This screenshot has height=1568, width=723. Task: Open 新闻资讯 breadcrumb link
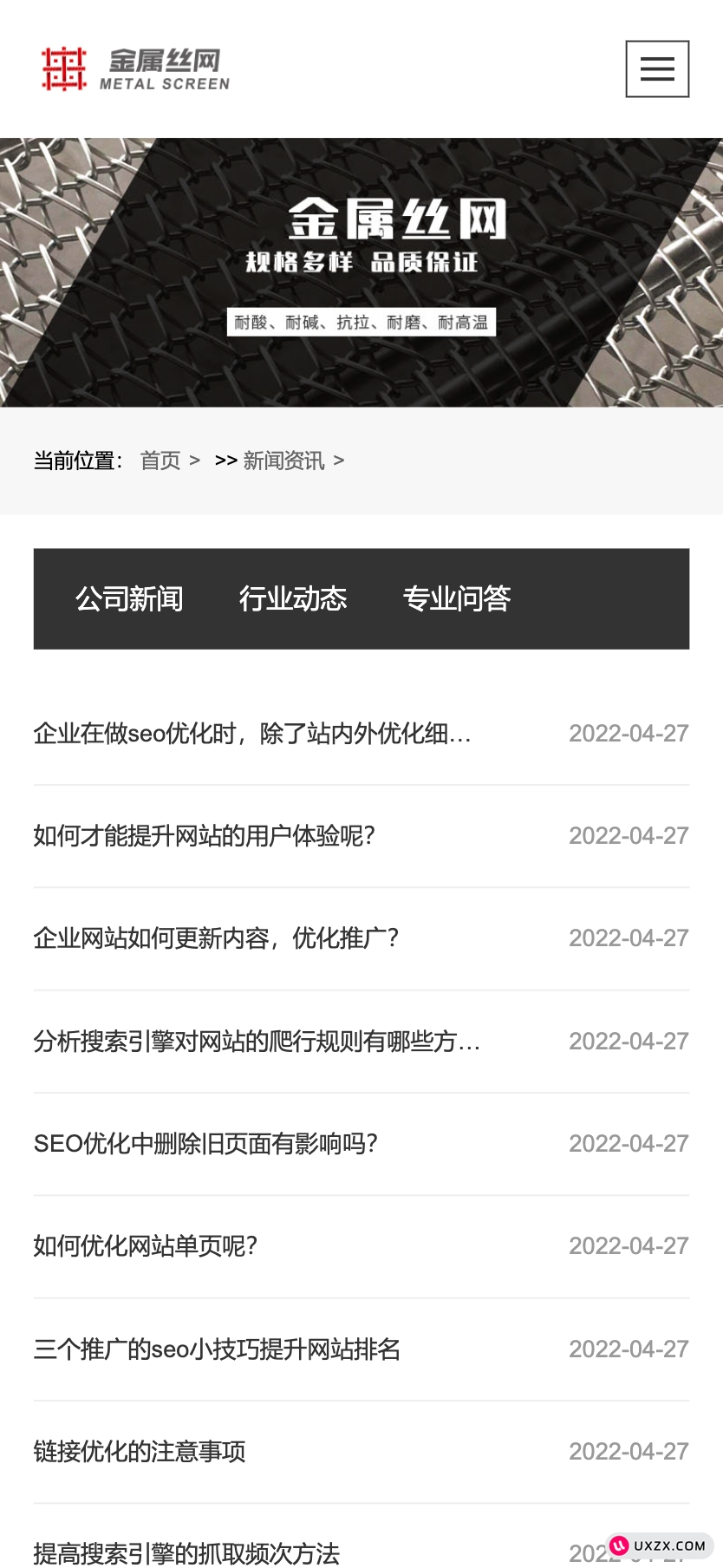pos(283,461)
